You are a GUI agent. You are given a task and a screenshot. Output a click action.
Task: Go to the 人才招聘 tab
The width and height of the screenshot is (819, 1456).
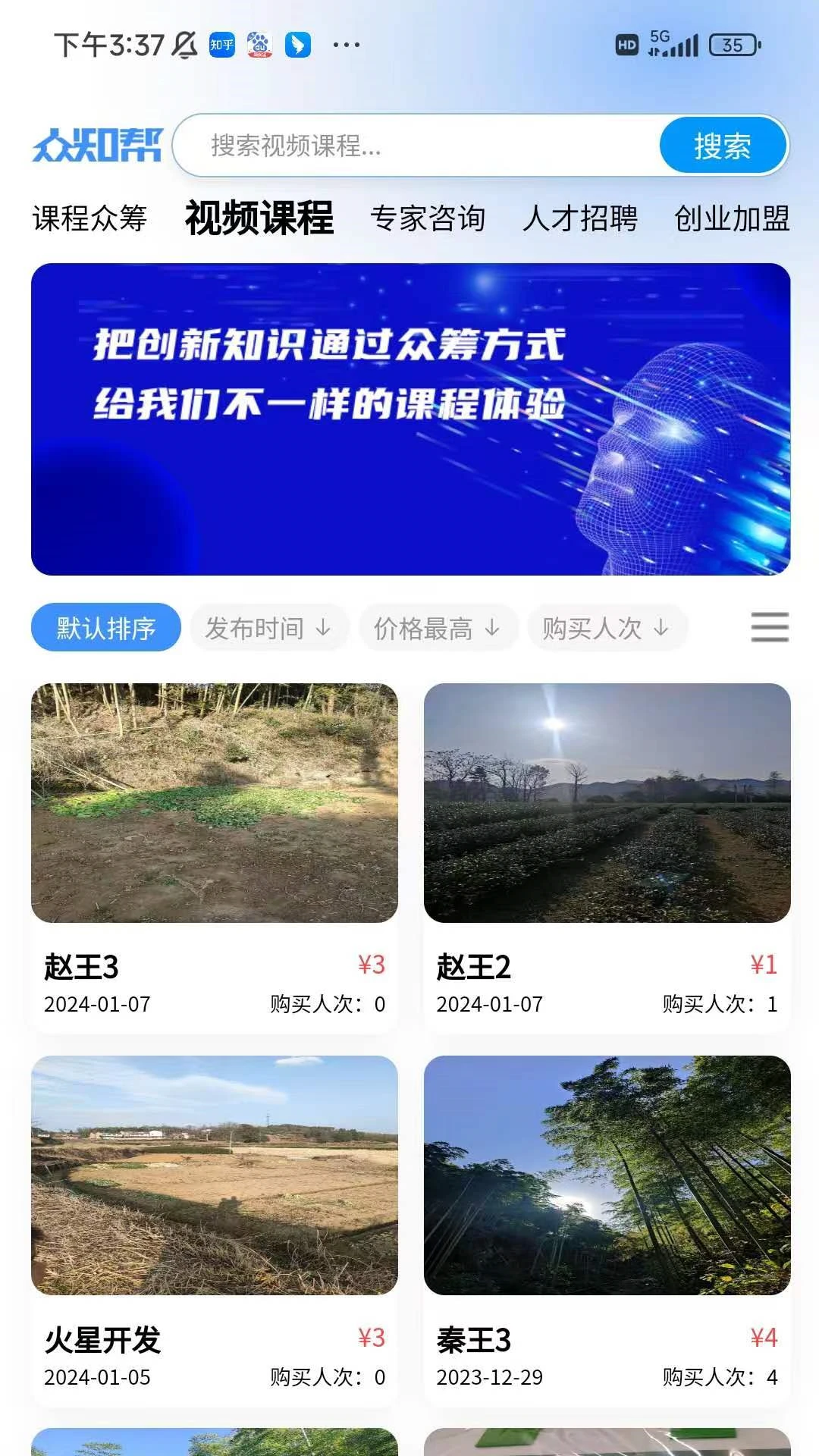coord(580,218)
